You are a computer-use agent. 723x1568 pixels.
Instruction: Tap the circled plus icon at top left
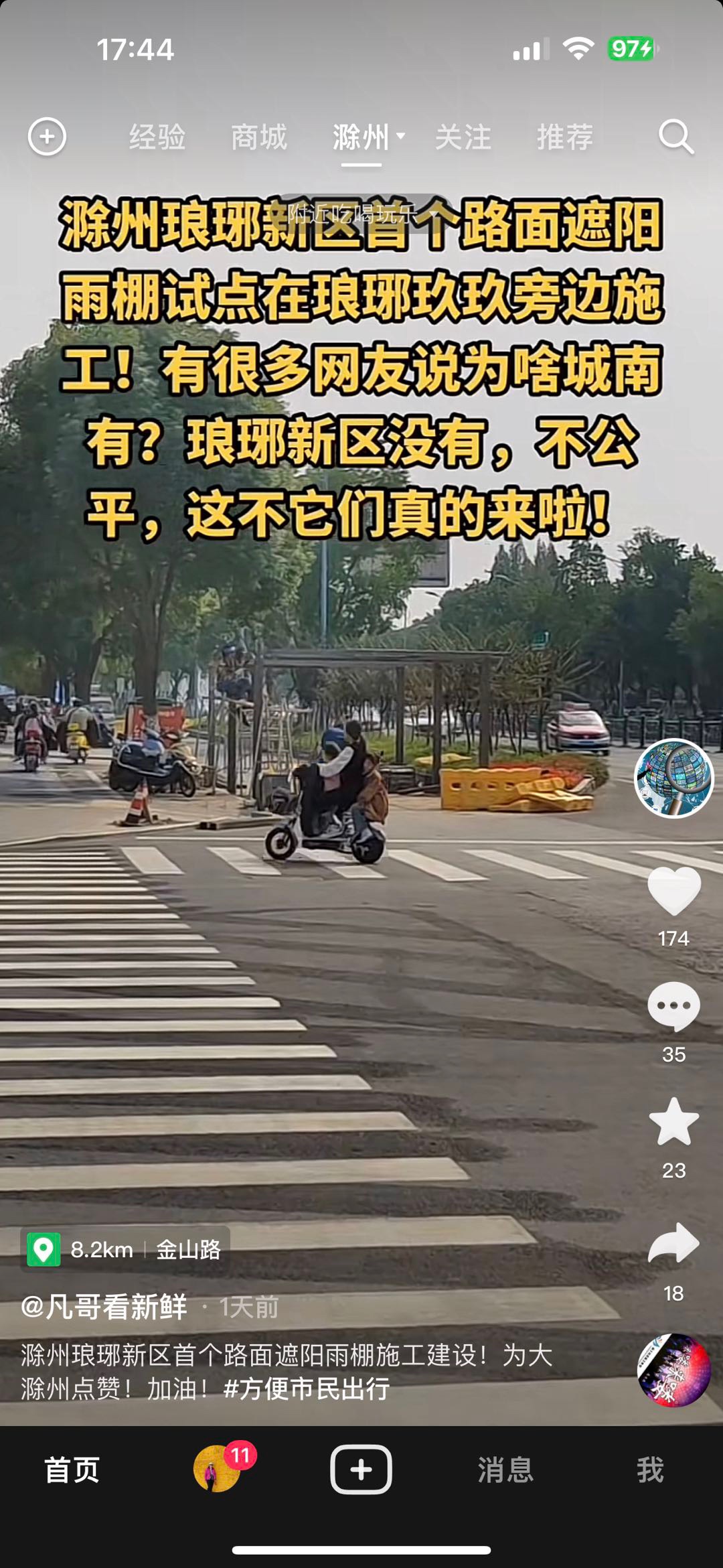47,137
